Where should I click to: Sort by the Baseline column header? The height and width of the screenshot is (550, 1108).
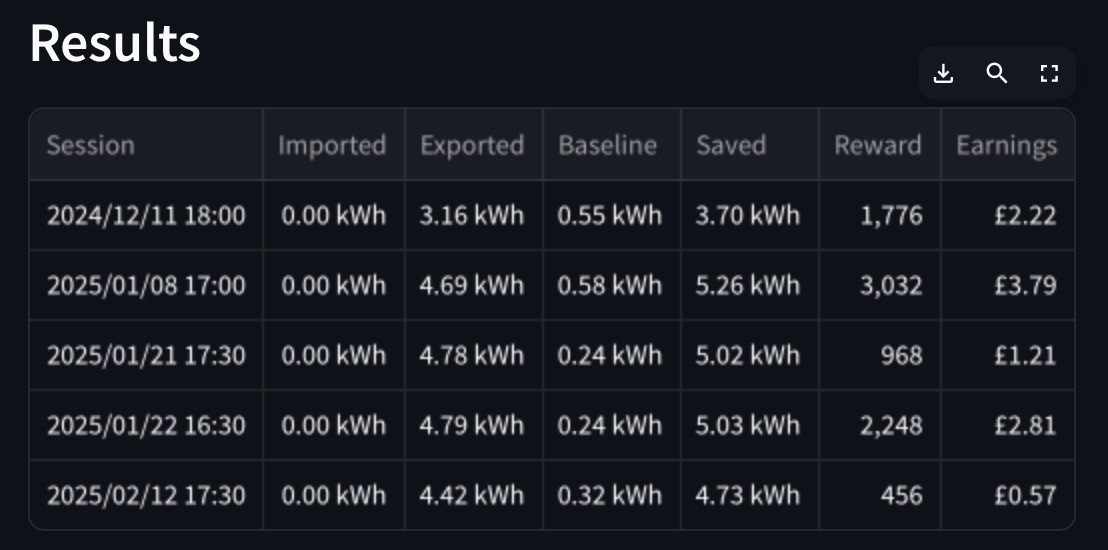[611, 145]
